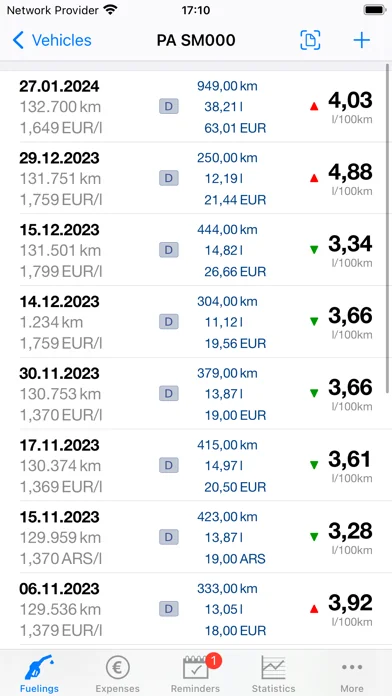The image size is (392, 696).
Task: Open the 17.11.2023 fueling entry
Action: click(x=196, y=465)
